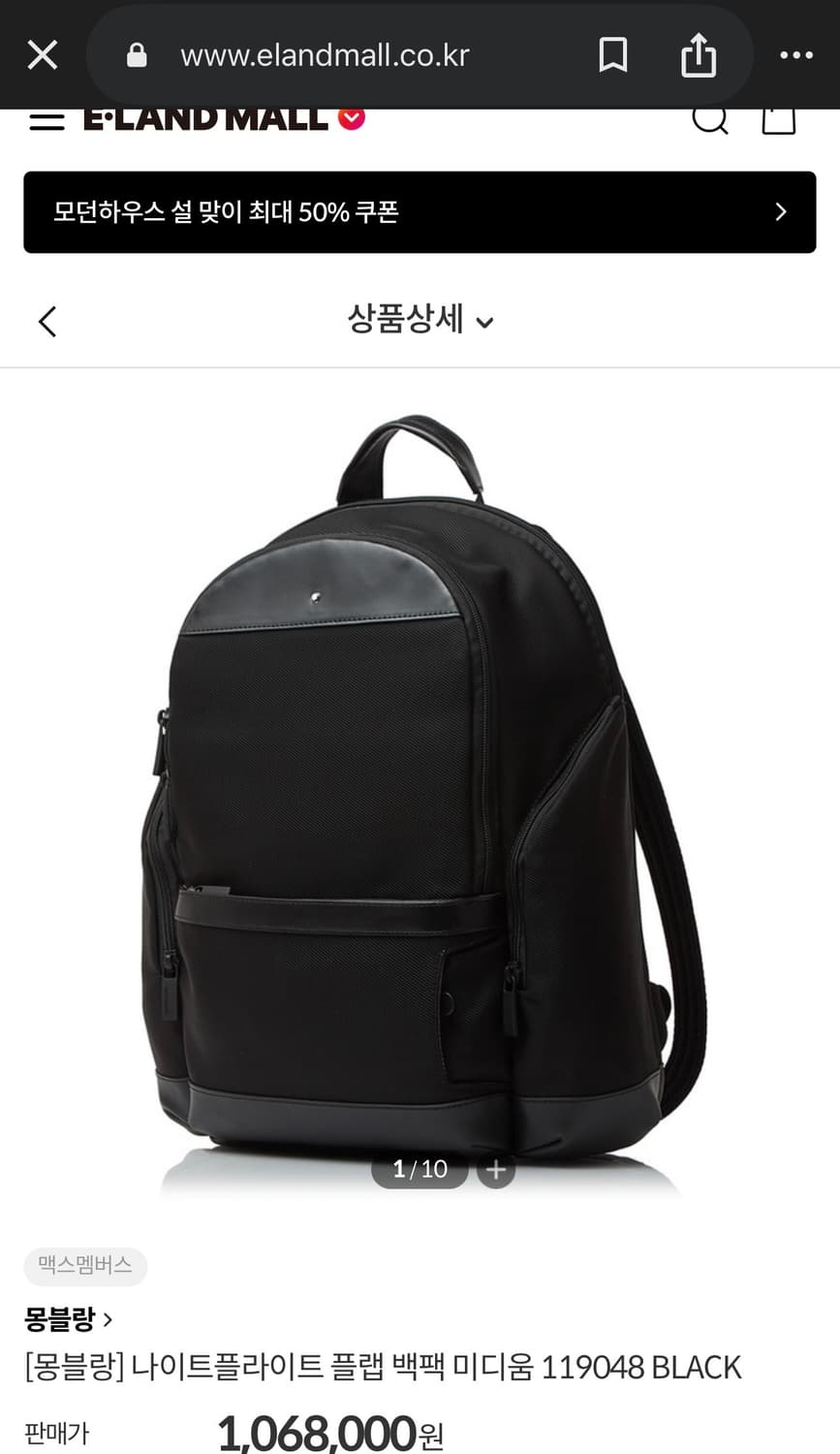Screen dimensions: 840x1454
Task: Click the lock icon in address bar
Action: (x=137, y=54)
